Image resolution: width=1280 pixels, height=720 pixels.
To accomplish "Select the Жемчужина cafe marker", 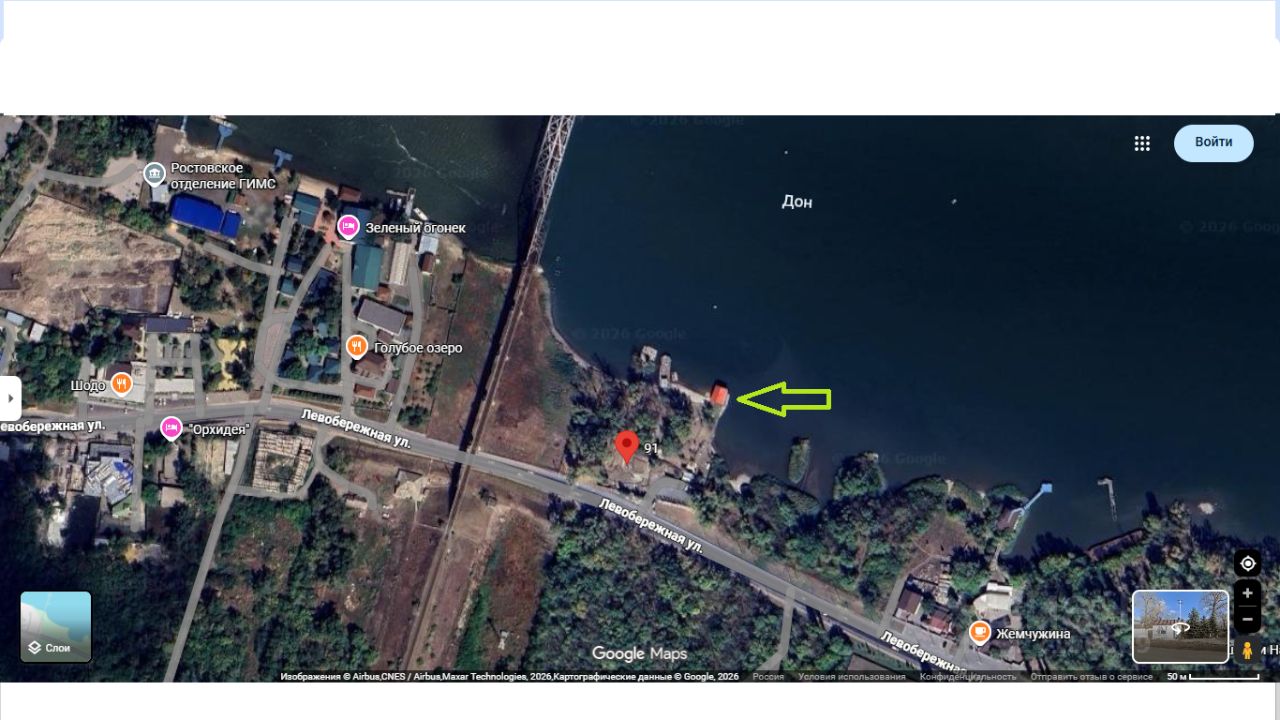I will tap(980, 632).
